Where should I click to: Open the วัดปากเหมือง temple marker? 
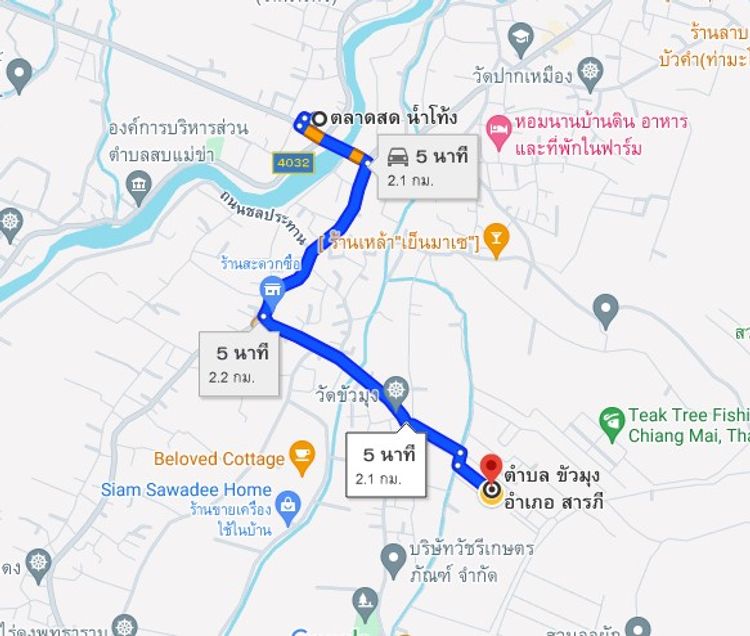pos(591,72)
